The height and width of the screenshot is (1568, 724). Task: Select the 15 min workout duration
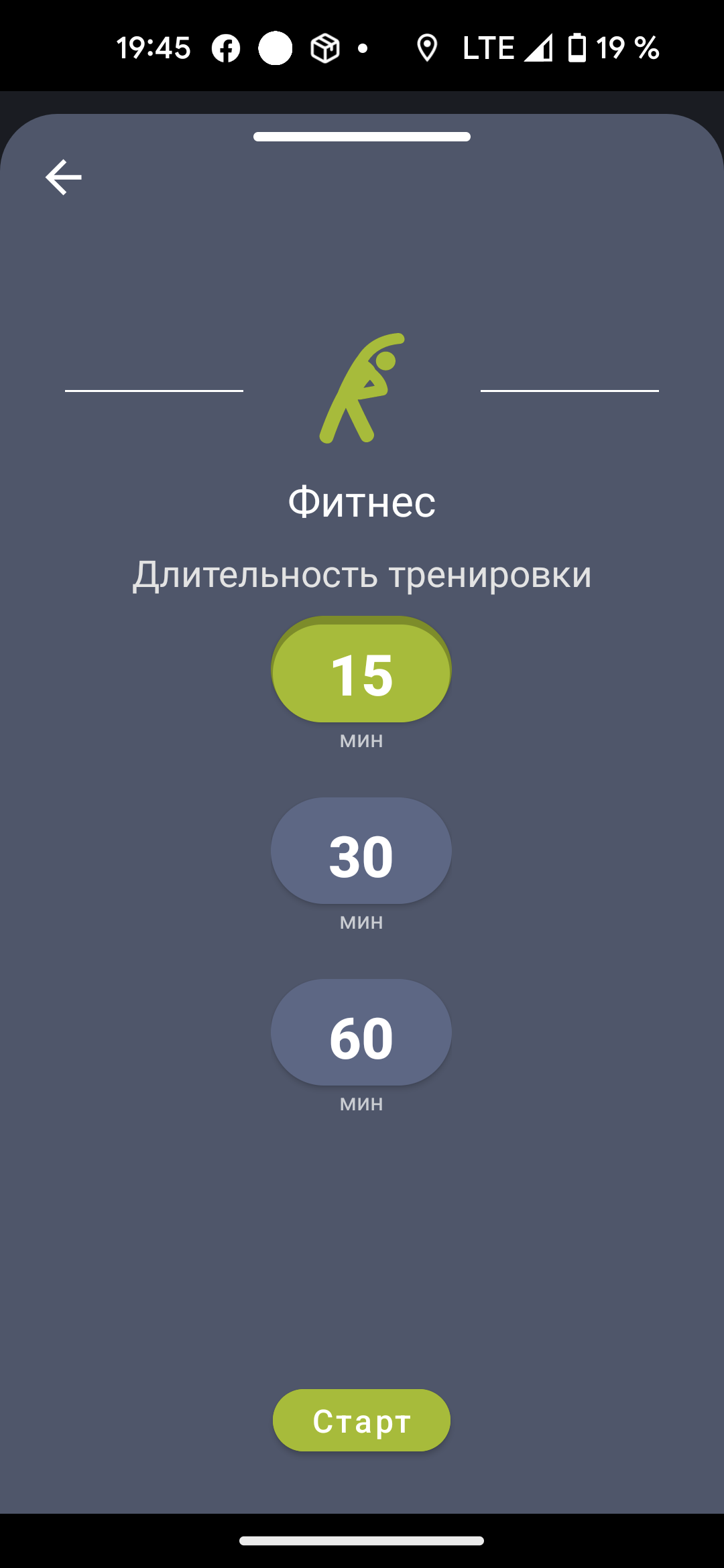[361, 671]
